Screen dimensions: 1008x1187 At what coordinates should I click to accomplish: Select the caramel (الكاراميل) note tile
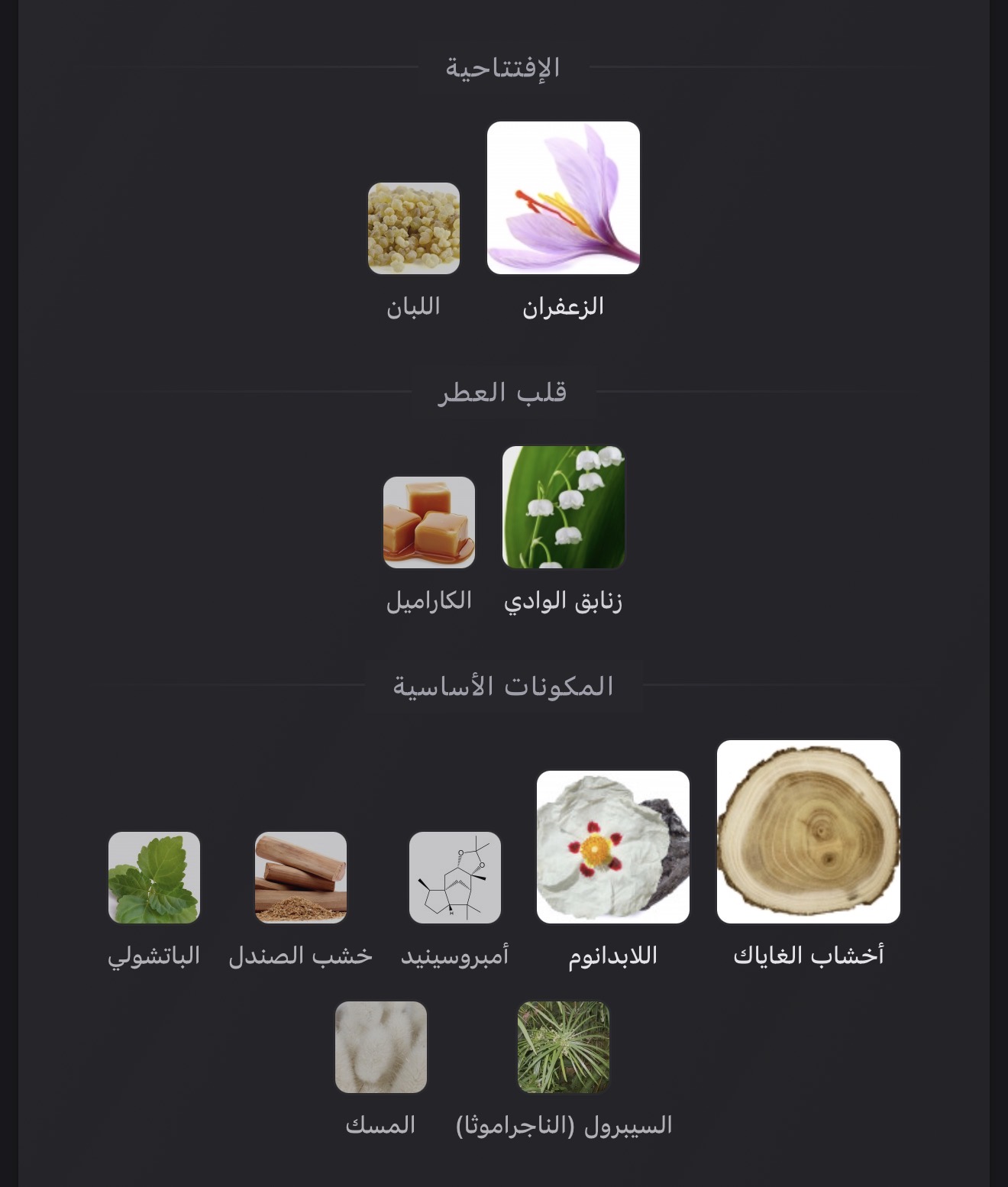click(x=429, y=522)
